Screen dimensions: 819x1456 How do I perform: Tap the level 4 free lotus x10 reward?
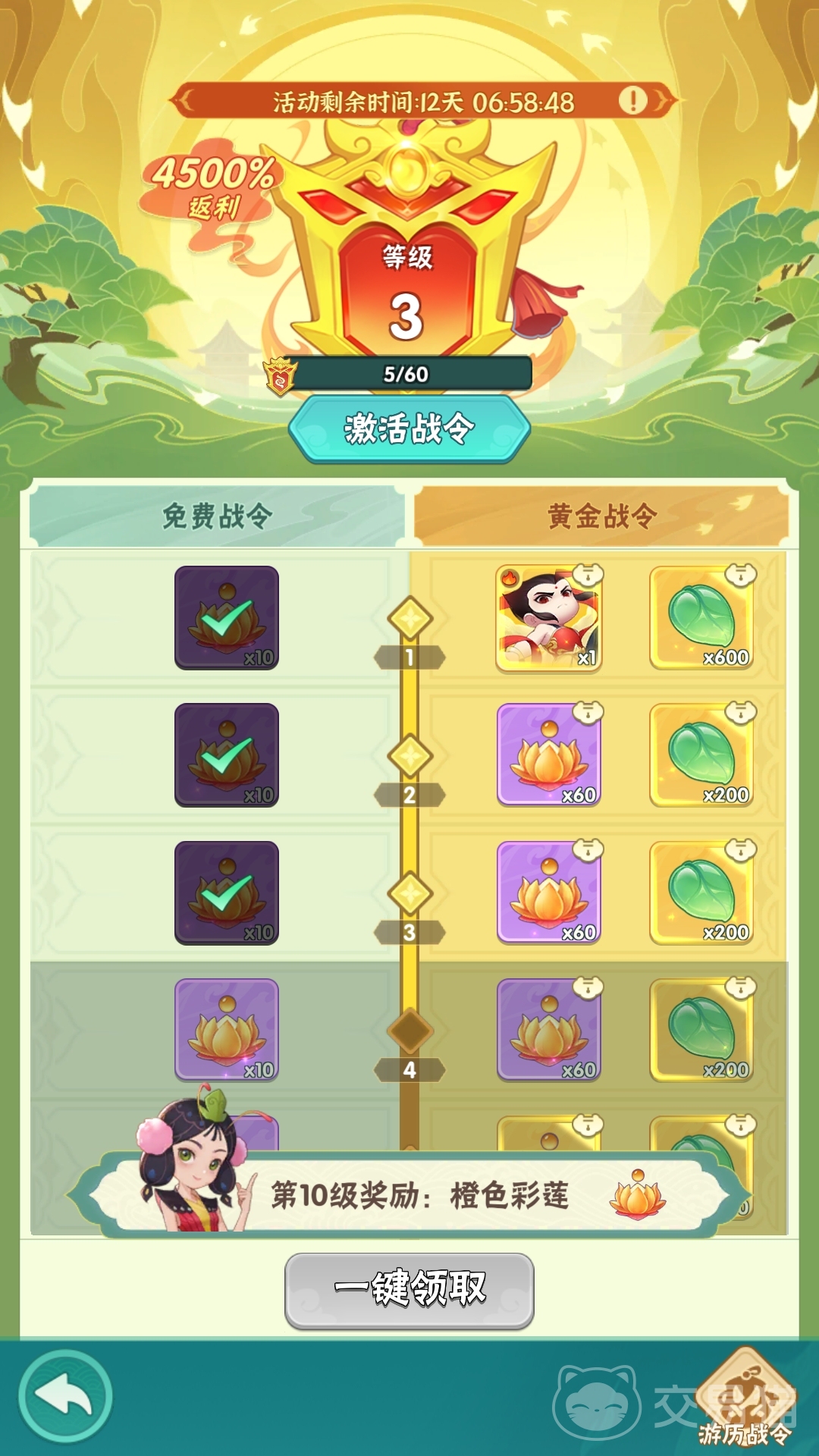pos(227,1030)
